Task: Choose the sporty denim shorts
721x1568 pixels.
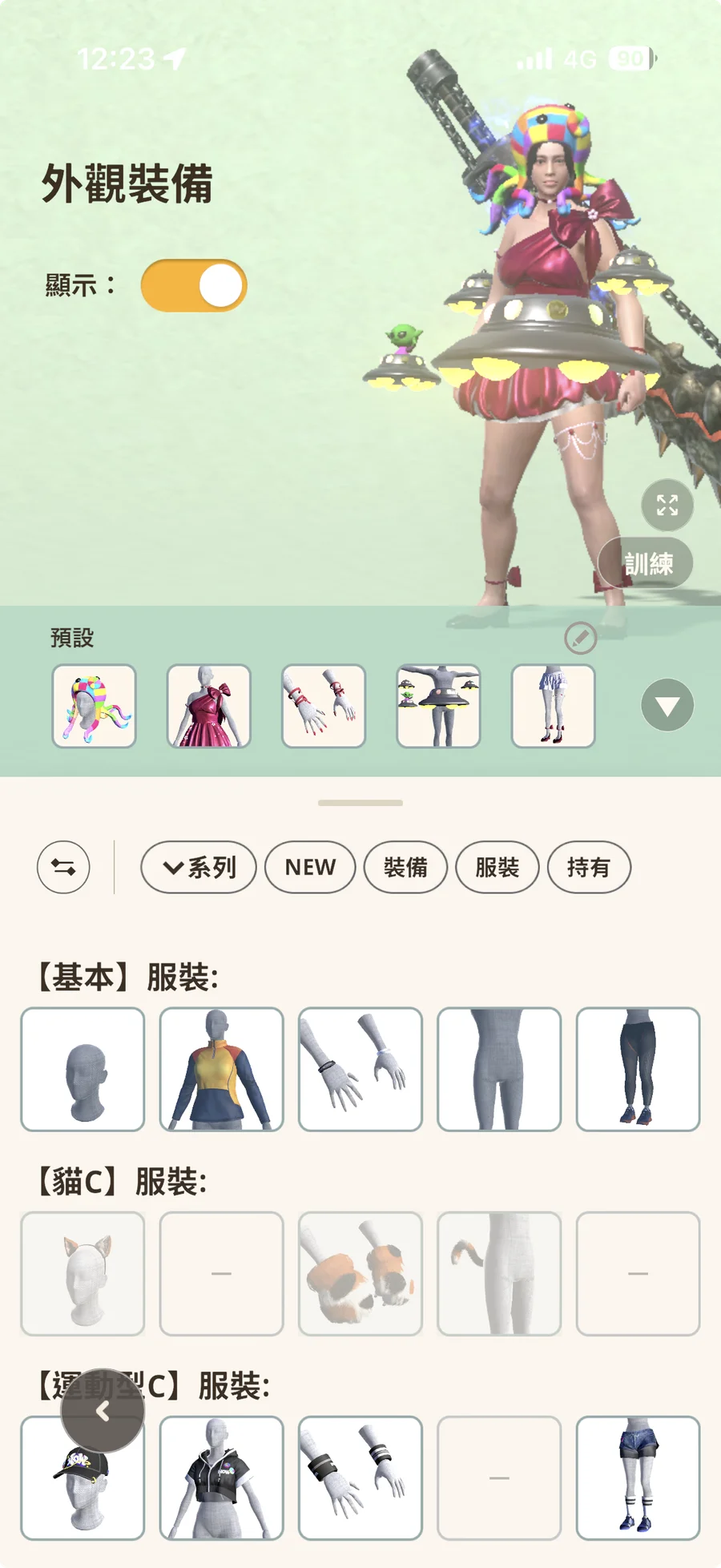Action: pyautogui.click(x=638, y=1478)
